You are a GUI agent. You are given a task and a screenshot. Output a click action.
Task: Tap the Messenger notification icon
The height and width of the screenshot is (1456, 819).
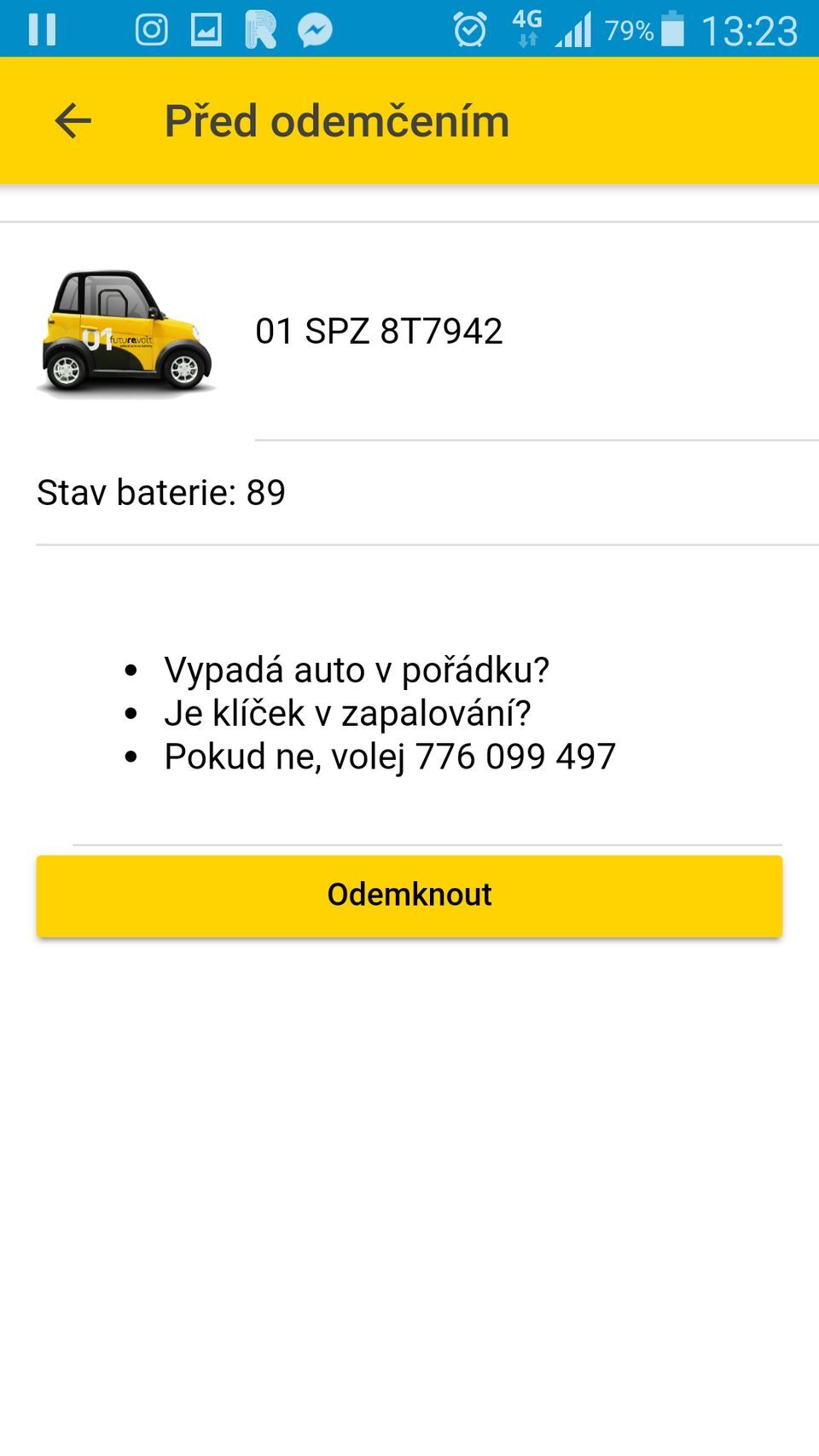(x=314, y=29)
